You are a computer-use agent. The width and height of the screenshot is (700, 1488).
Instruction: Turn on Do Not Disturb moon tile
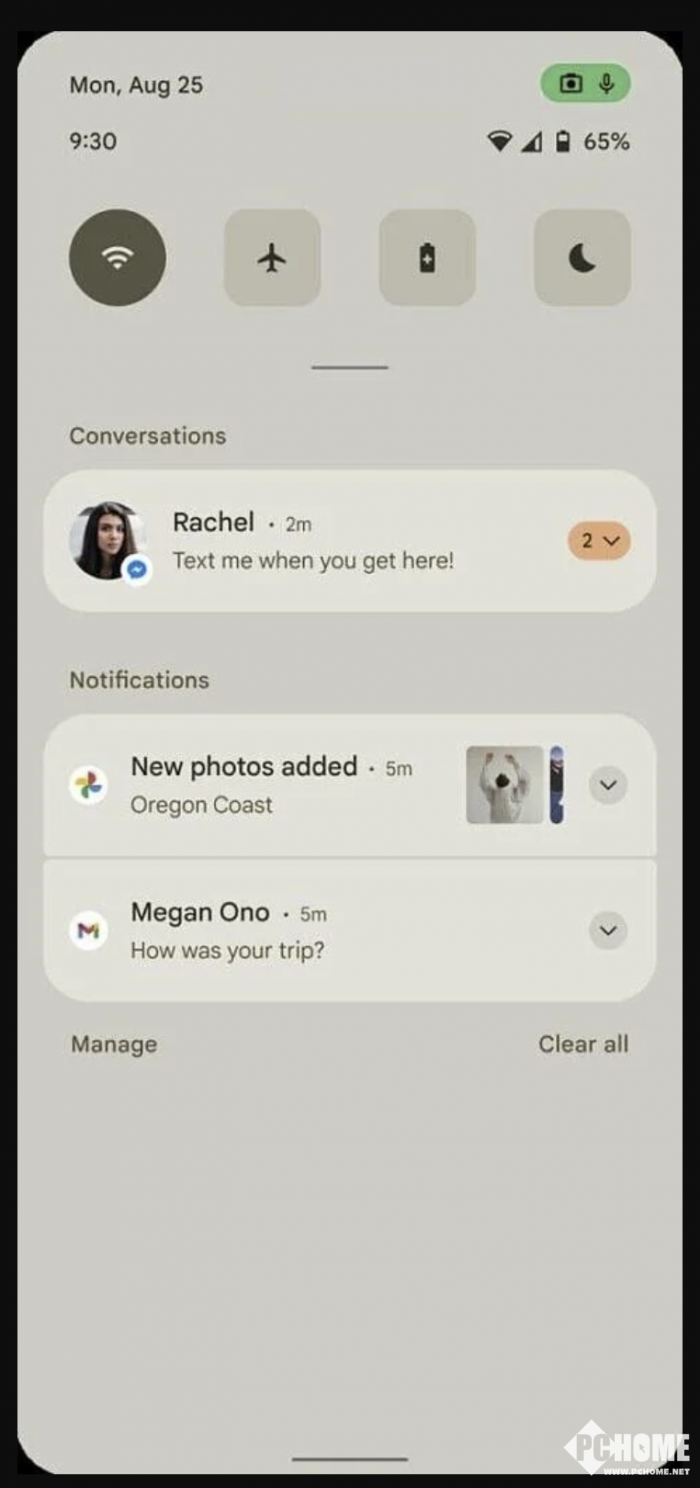[x=582, y=258]
